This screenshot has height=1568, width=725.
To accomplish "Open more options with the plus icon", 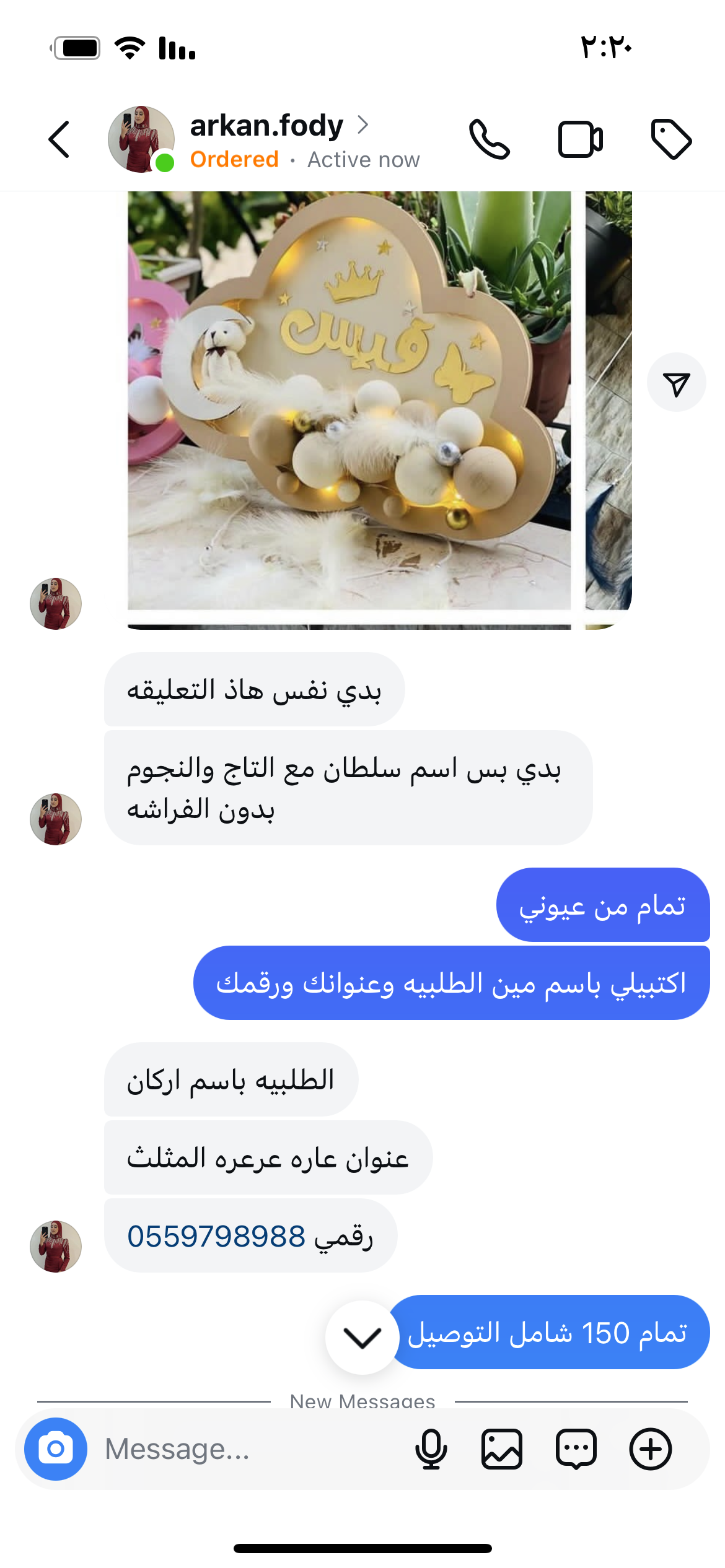I will pyautogui.click(x=650, y=1449).
